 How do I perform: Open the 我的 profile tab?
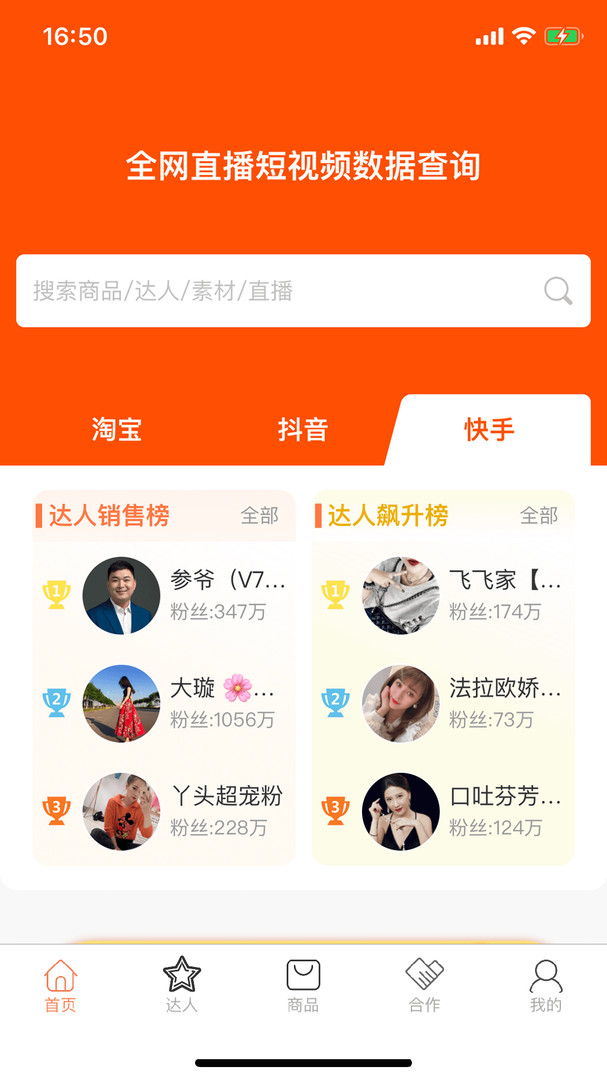point(546,986)
